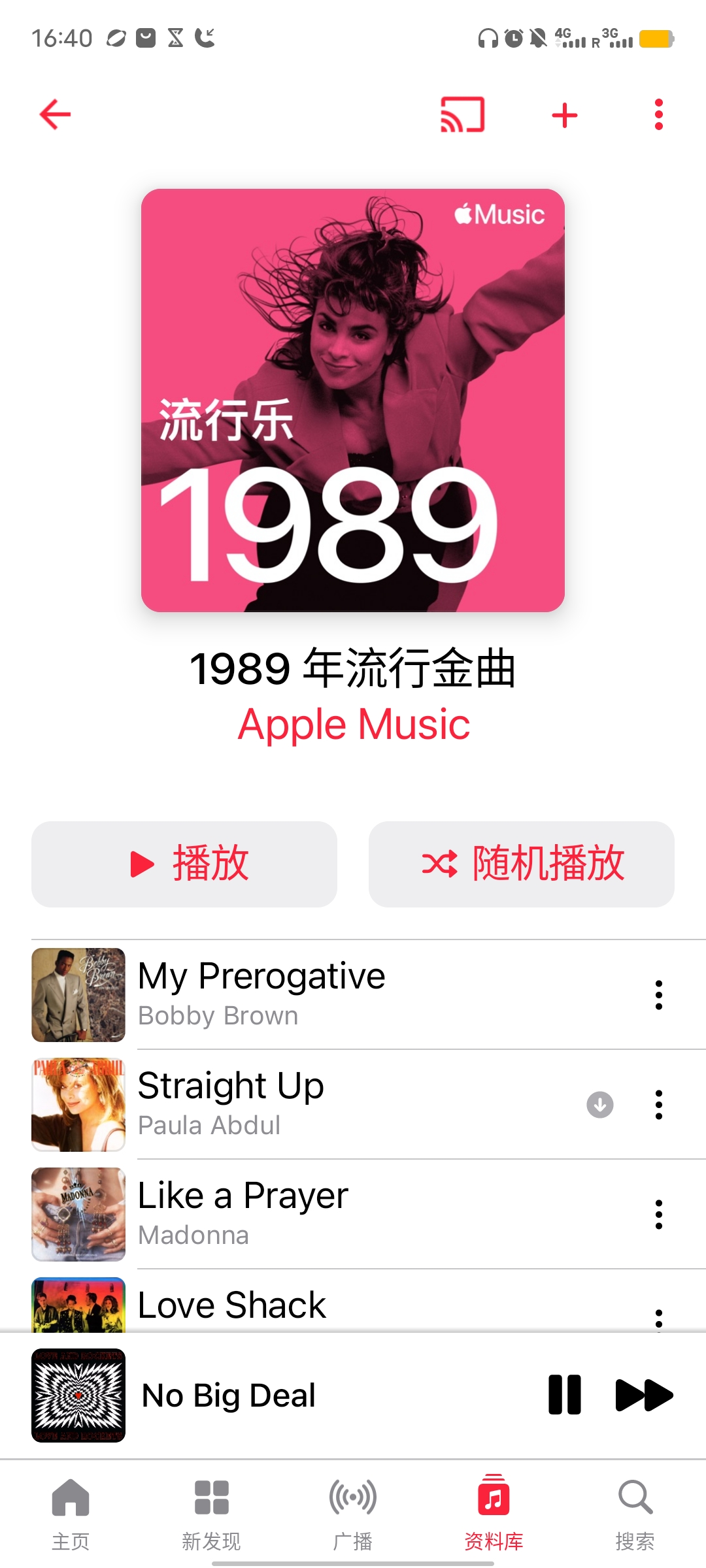
Task: Add this playlist to library
Action: [x=565, y=115]
